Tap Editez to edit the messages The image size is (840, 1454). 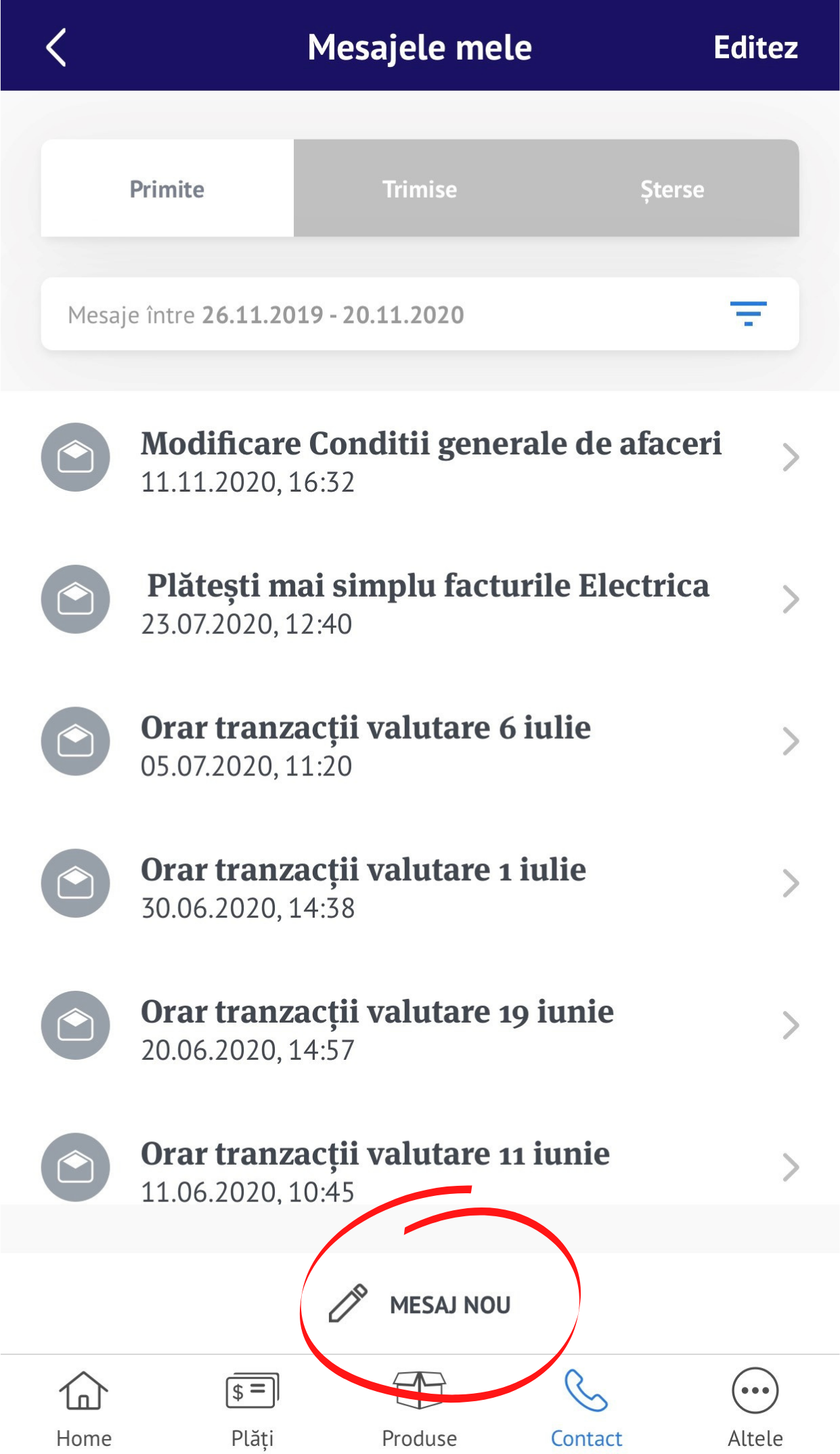click(x=755, y=47)
